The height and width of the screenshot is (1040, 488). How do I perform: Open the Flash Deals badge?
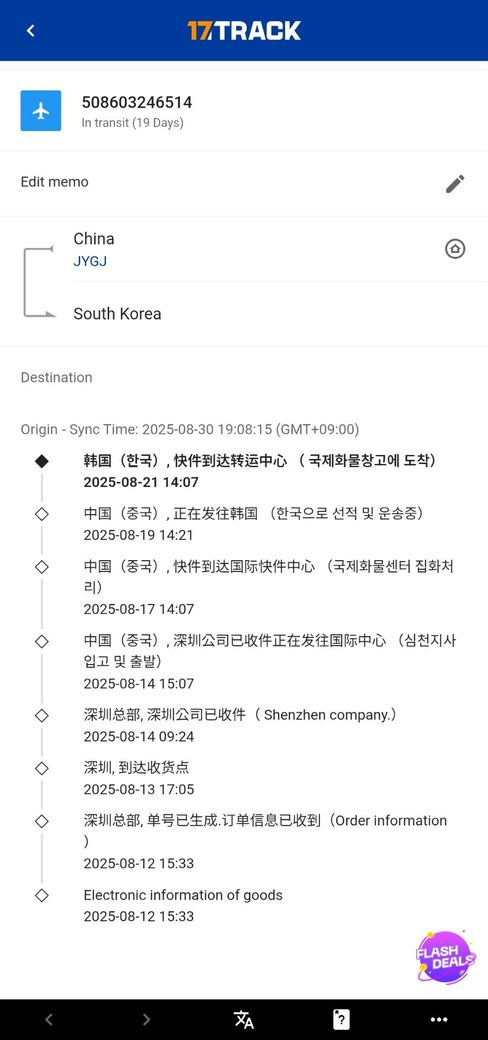(x=446, y=956)
